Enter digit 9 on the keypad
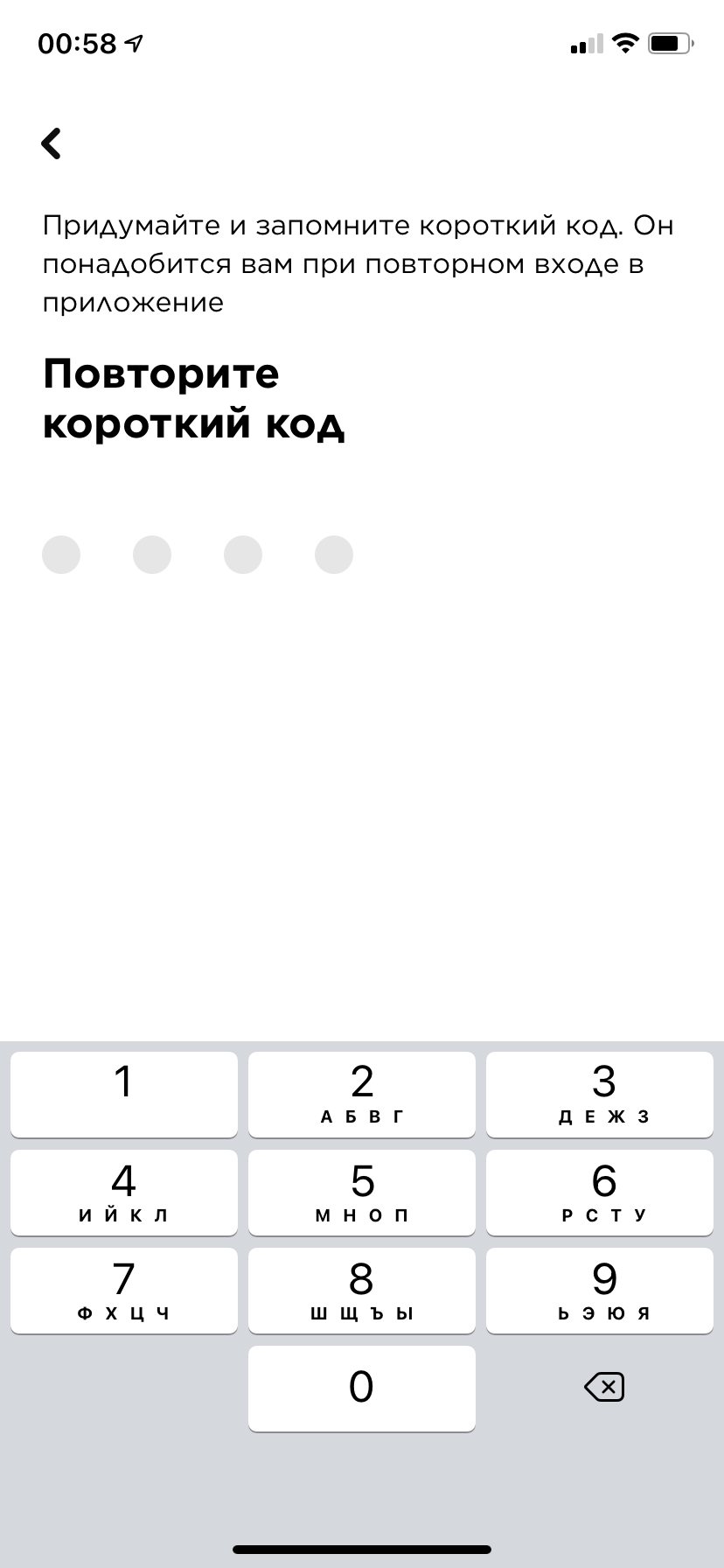This screenshot has width=724, height=1568. 600,1290
